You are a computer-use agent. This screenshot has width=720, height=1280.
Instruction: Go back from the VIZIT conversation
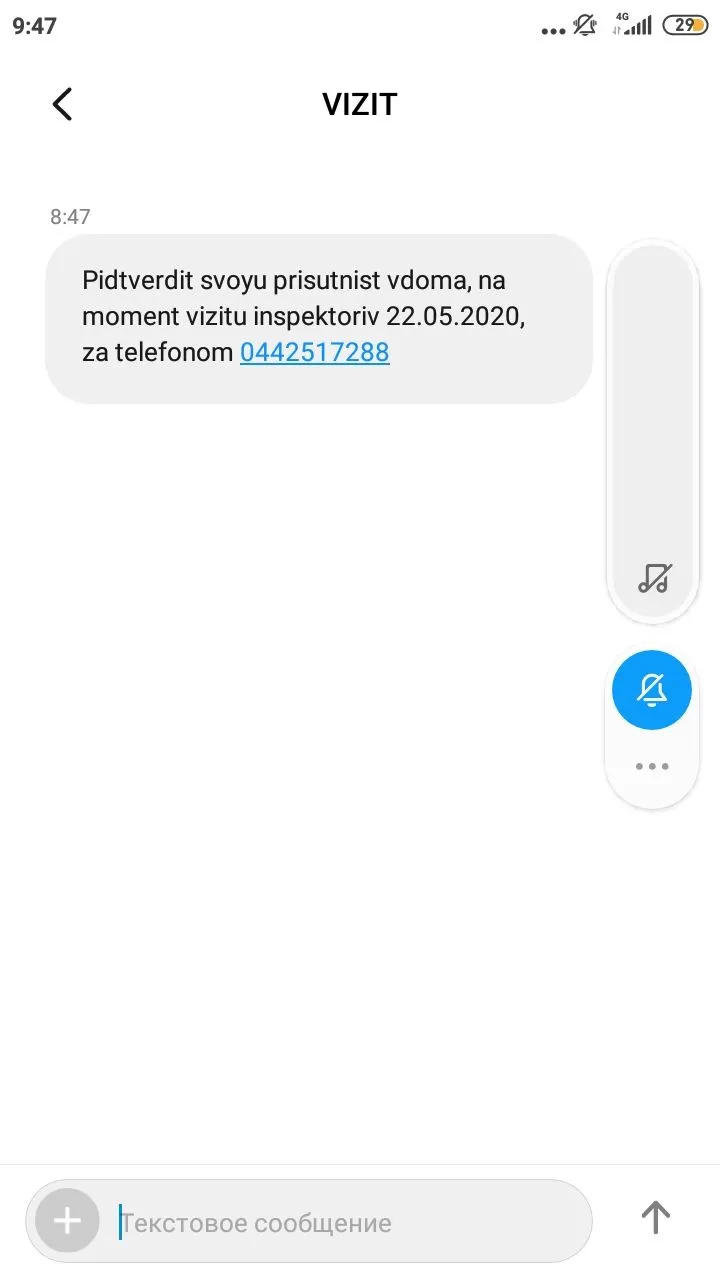[62, 104]
